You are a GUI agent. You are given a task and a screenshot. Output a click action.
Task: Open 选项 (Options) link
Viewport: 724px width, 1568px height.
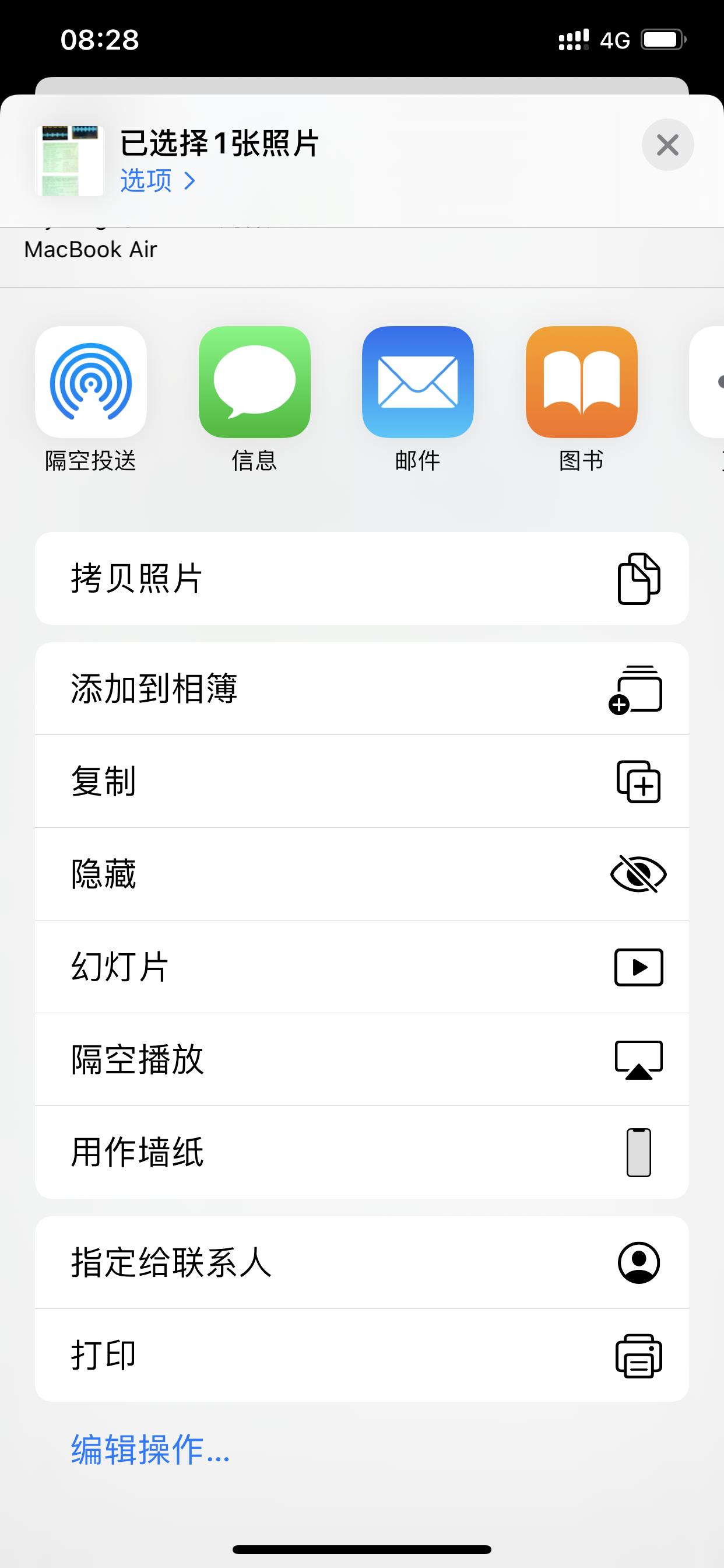tap(157, 181)
